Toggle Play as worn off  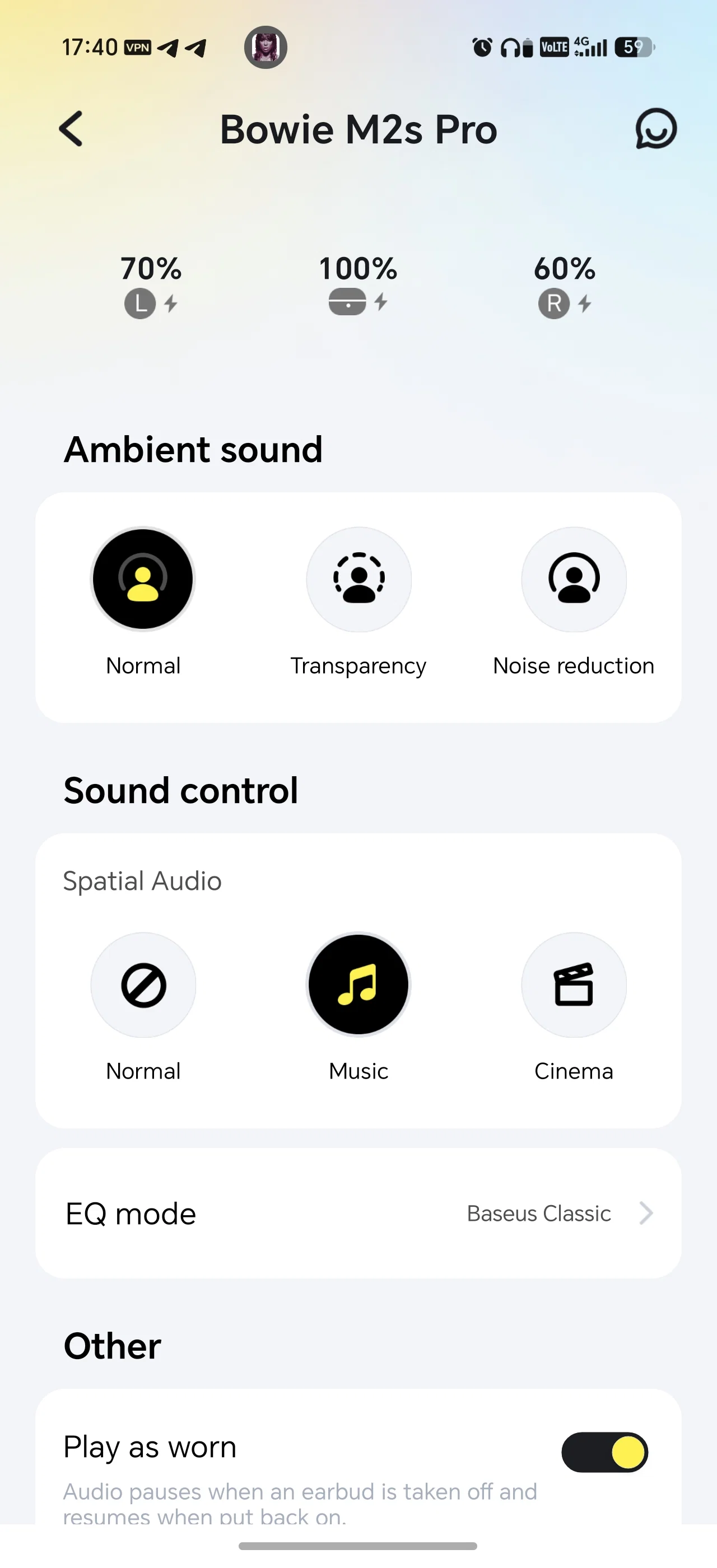click(604, 1452)
